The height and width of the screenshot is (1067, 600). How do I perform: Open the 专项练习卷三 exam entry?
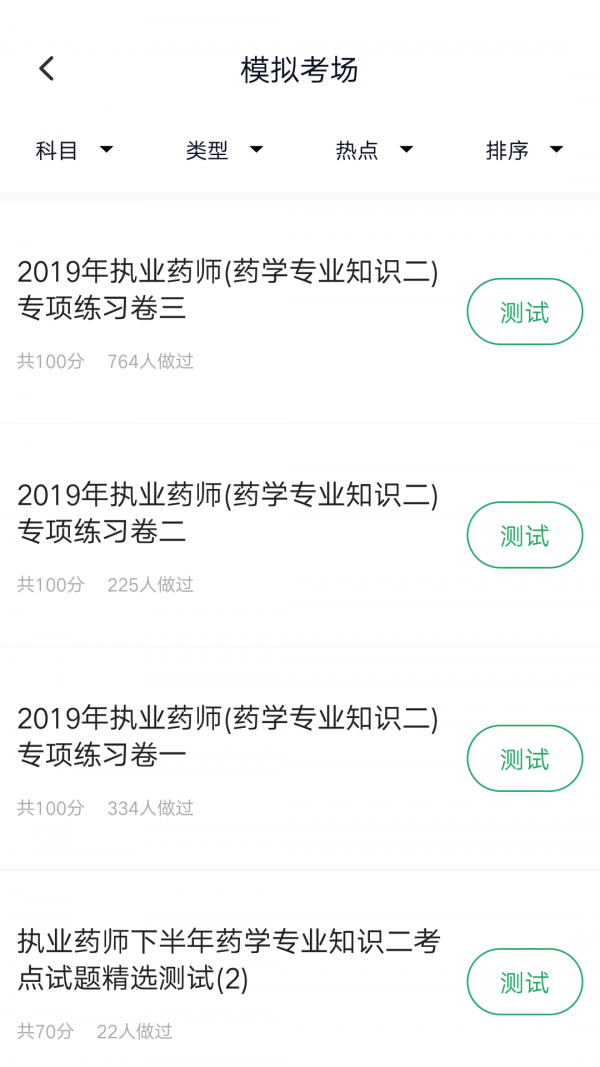pos(228,290)
